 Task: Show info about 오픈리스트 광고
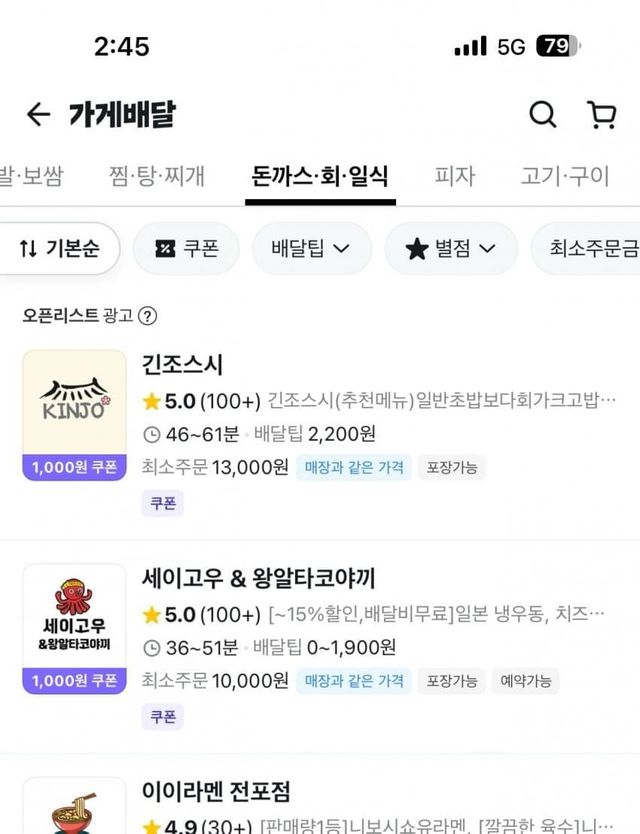pyautogui.click(x=147, y=316)
